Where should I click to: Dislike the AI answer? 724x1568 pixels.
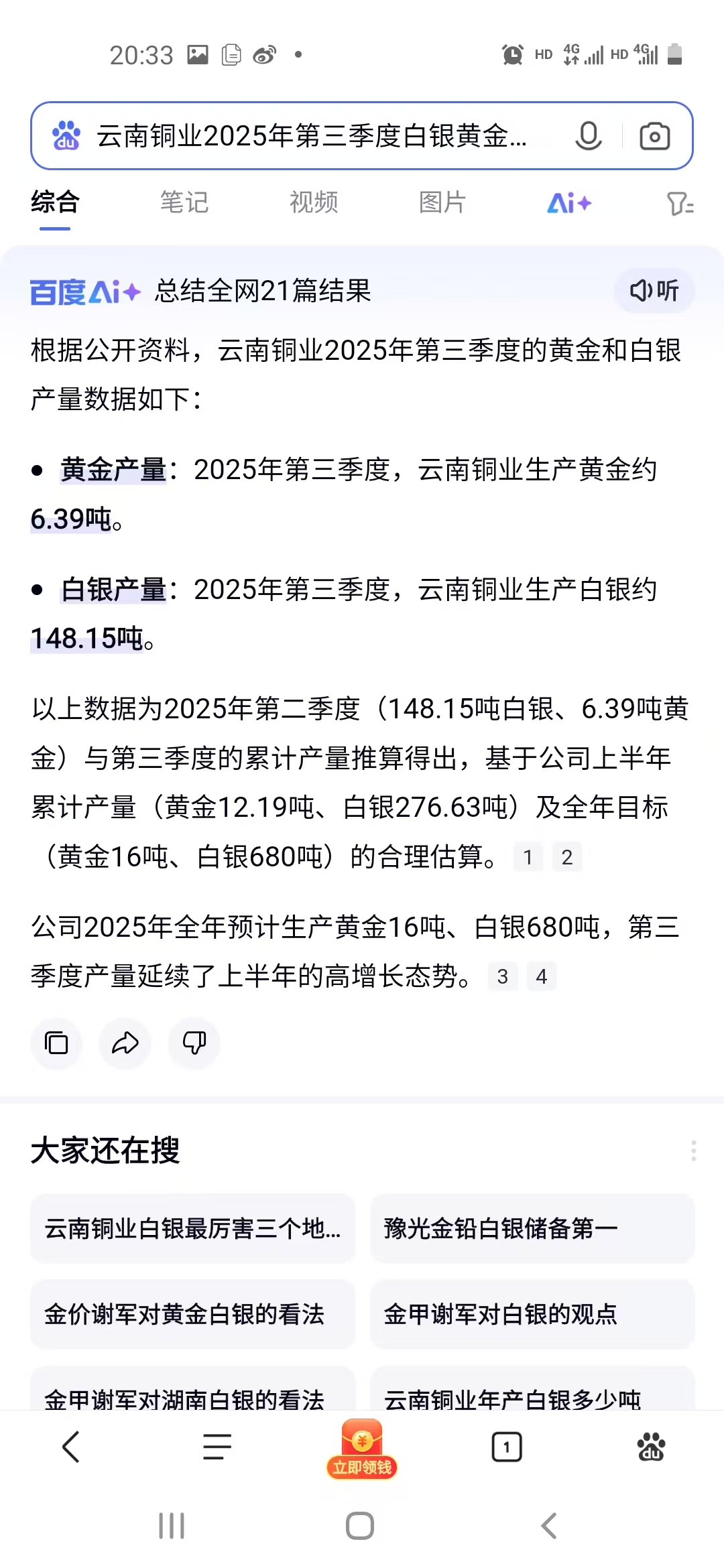pyautogui.click(x=194, y=1043)
